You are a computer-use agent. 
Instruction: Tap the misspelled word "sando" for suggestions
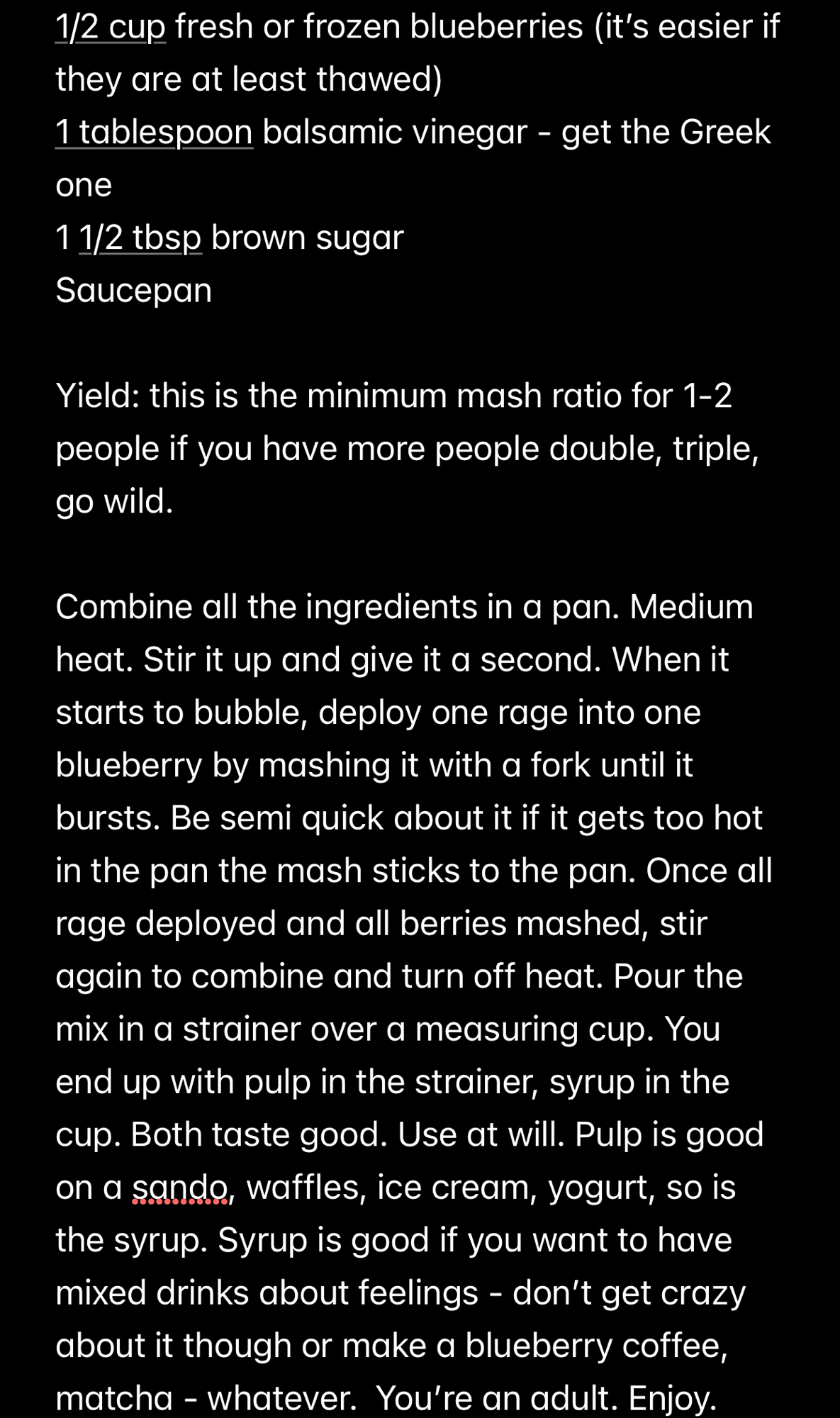[x=180, y=1187]
